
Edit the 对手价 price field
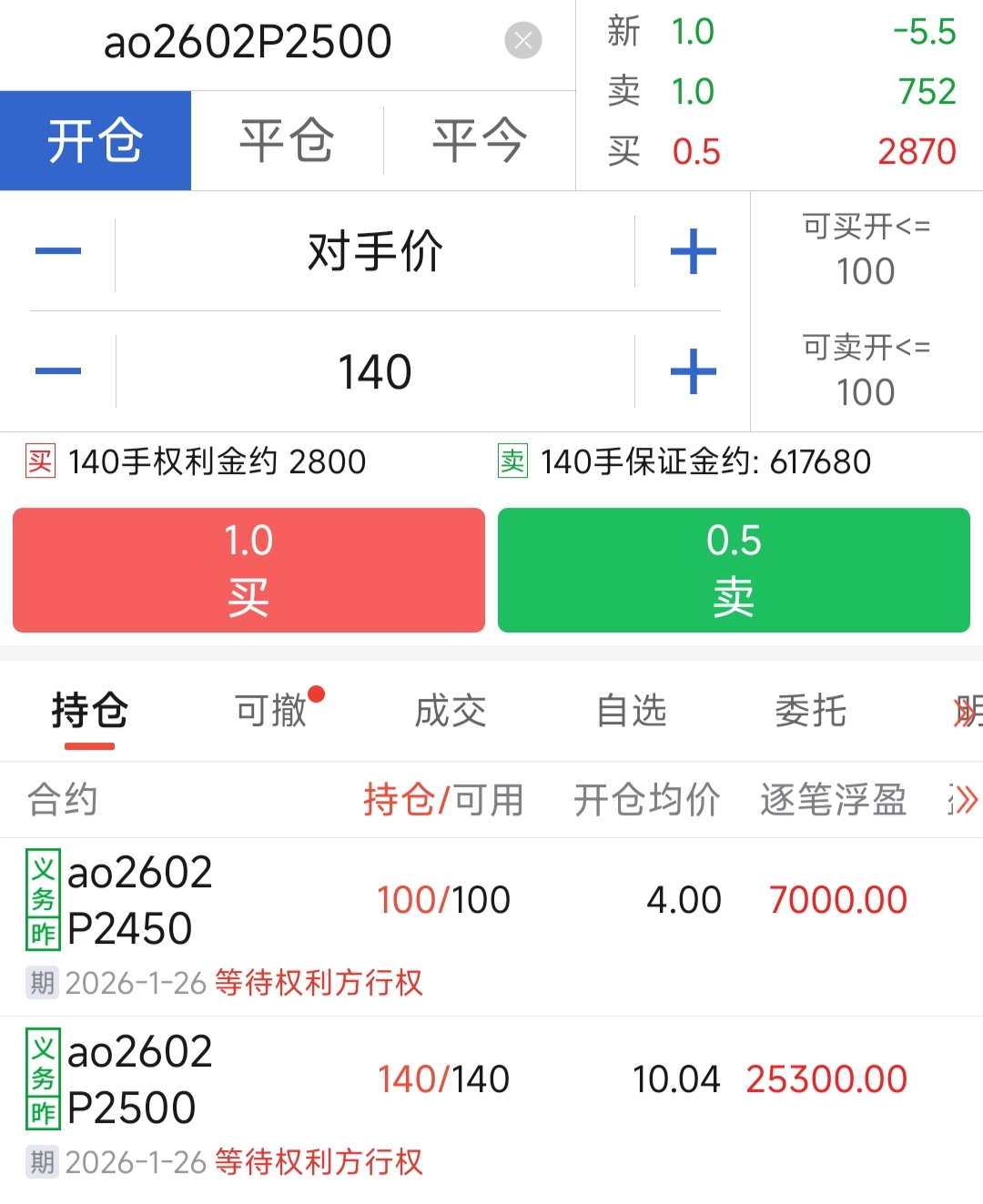click(375, 251)
